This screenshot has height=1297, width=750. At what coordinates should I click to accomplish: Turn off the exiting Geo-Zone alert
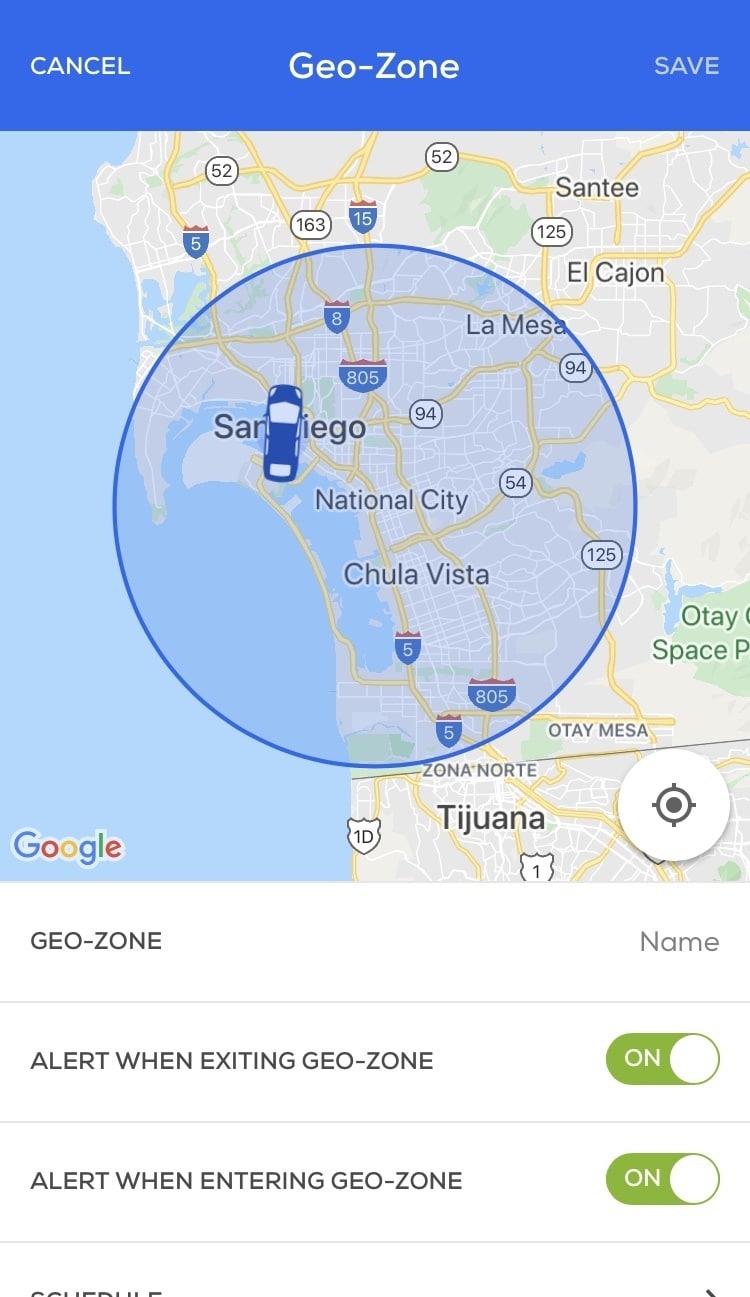coord(662,1059)
